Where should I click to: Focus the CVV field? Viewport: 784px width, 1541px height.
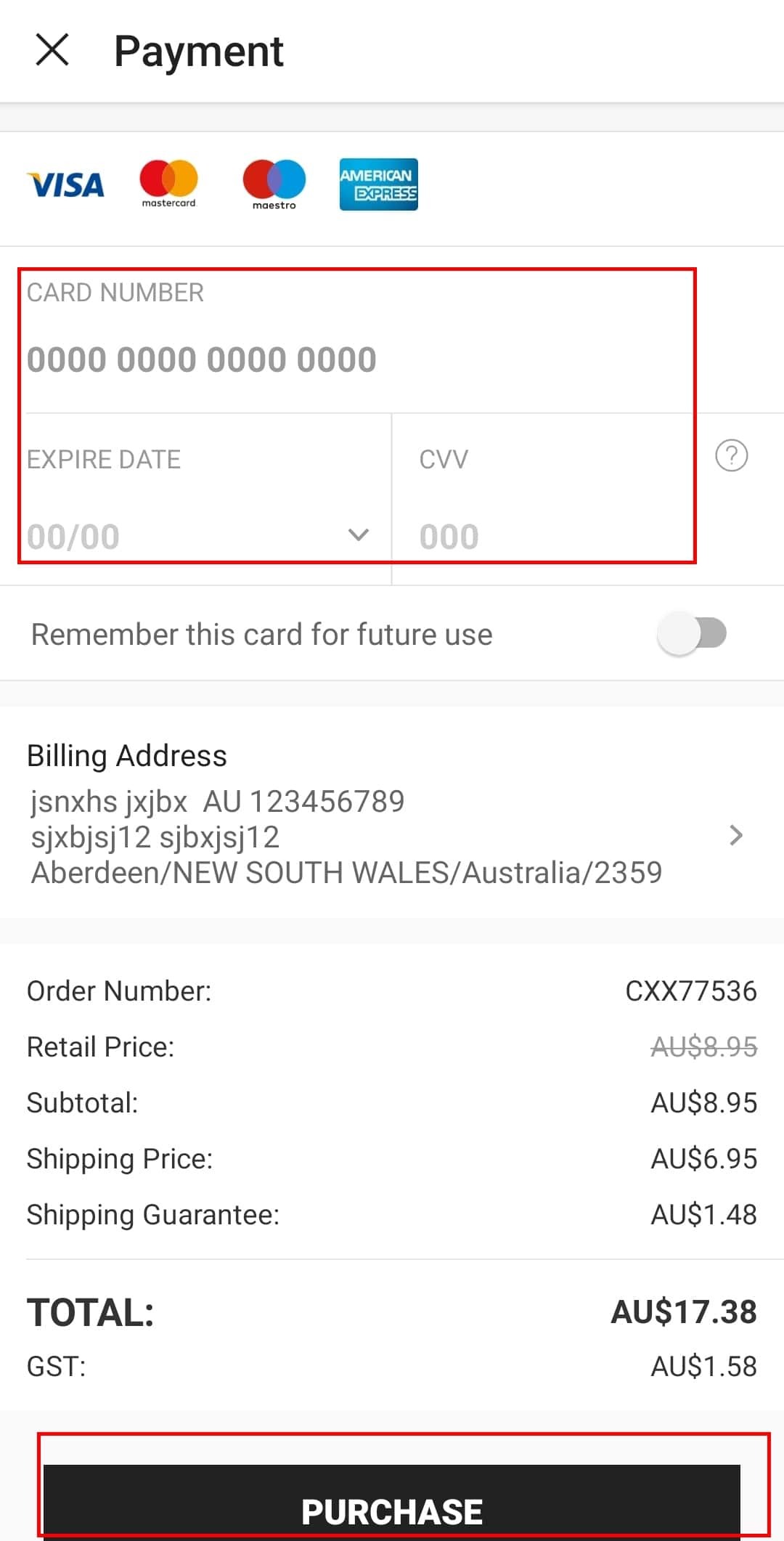[537, 537]
